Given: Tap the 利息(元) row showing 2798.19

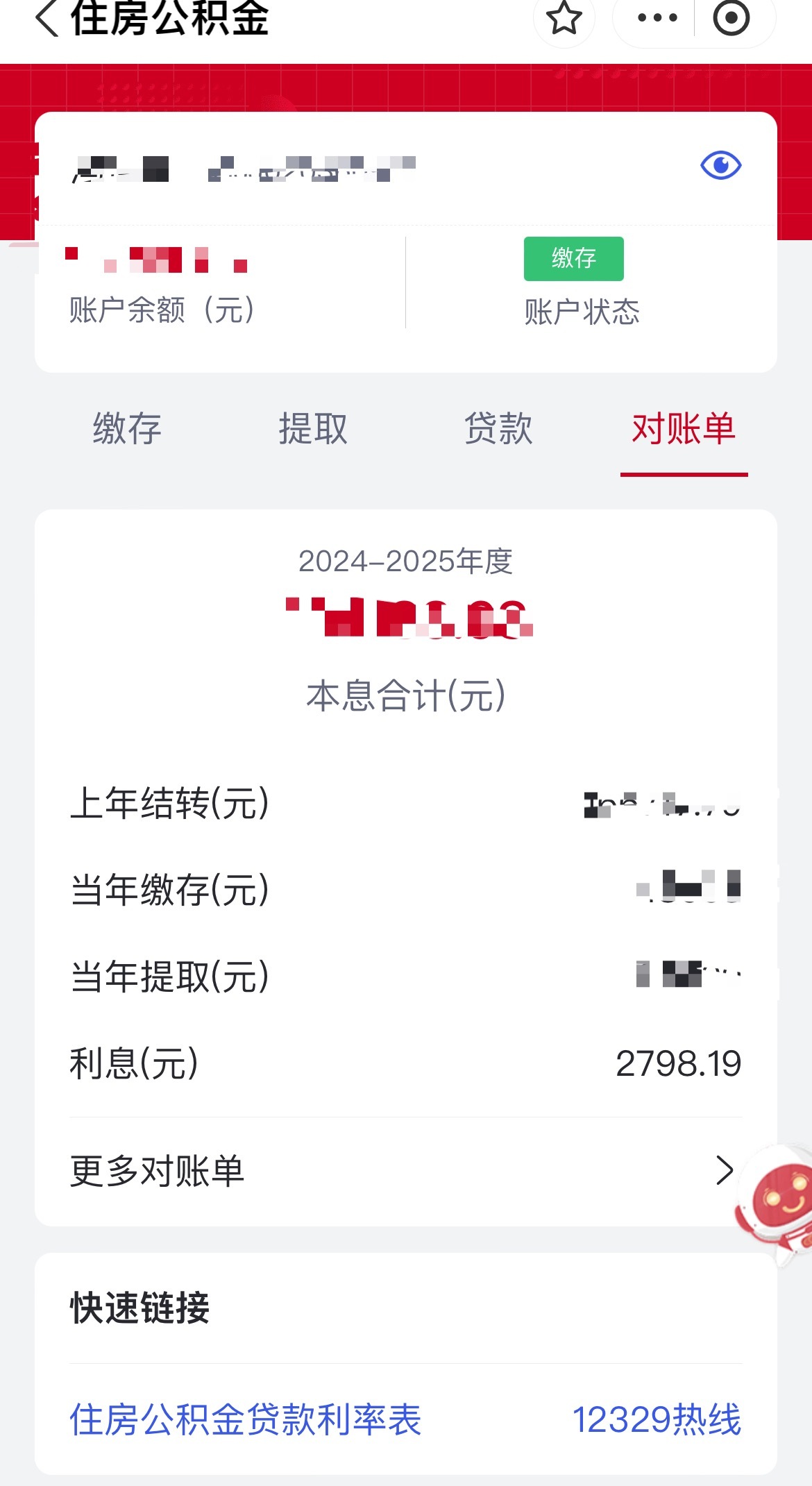Looking at the screenshot, I should point(406,1061).
